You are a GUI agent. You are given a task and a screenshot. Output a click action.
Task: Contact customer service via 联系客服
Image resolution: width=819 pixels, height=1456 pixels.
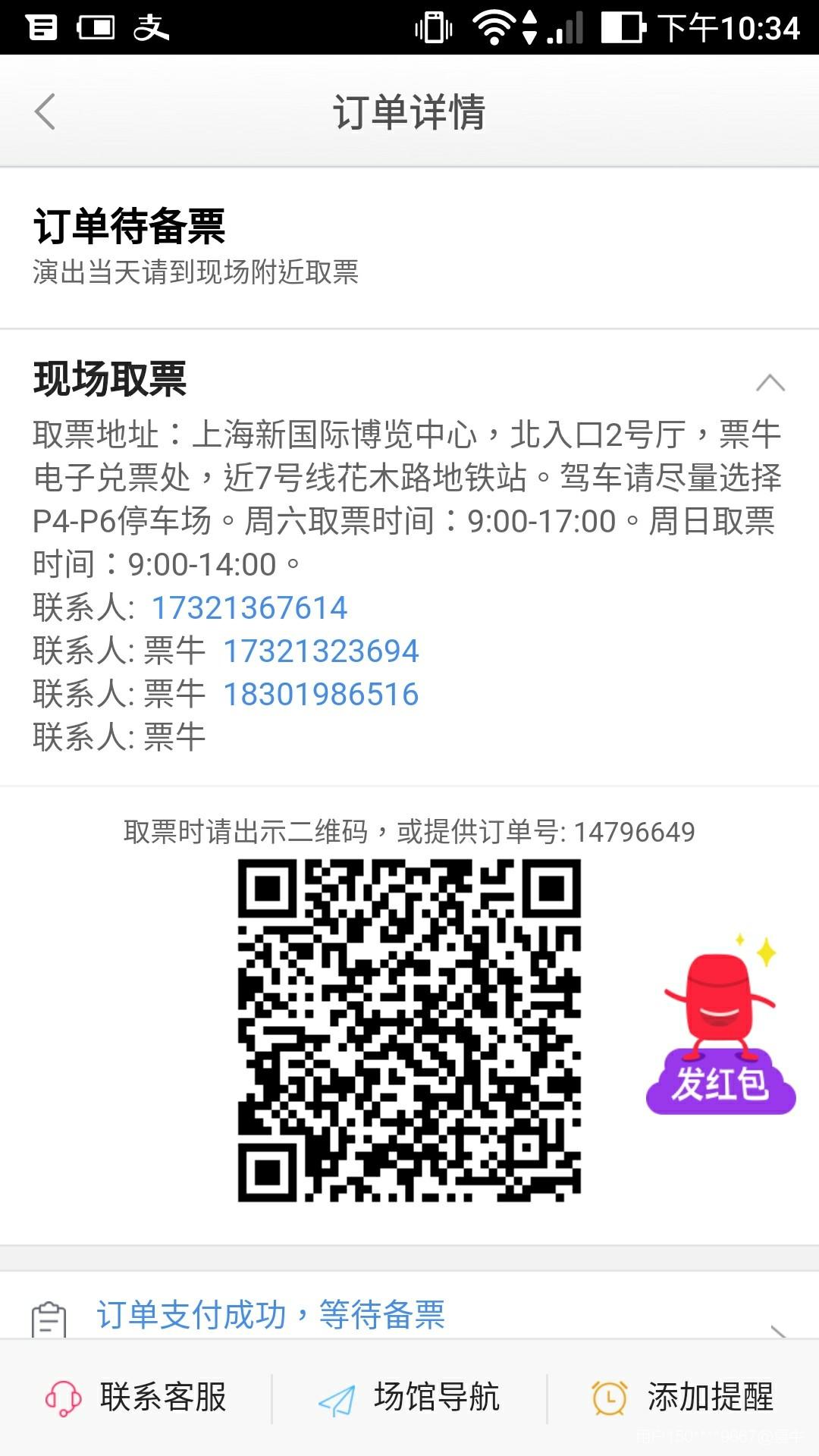pyautogui.click(x=136, y=1397)
